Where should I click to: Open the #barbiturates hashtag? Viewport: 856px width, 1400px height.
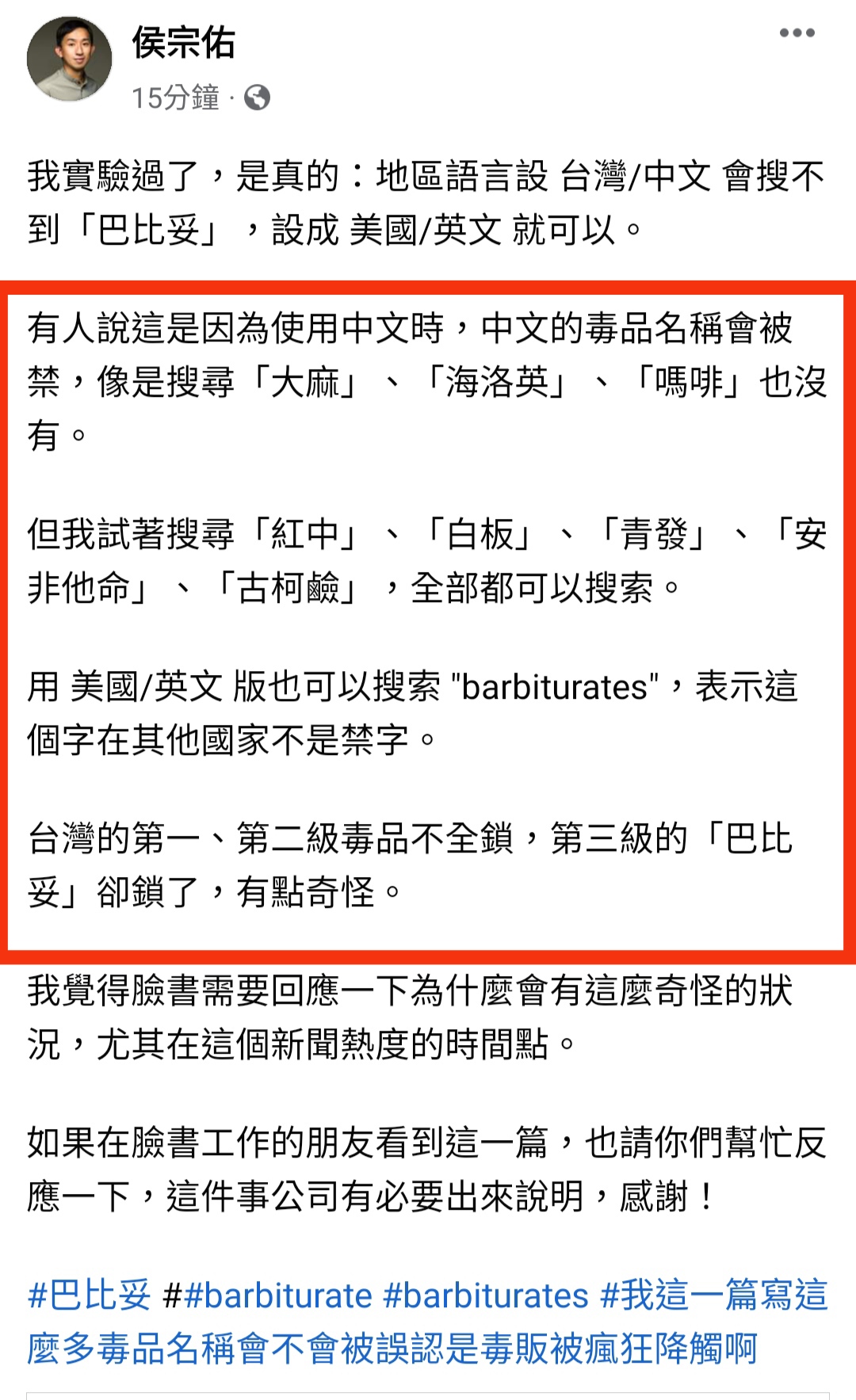(486, 1295)
